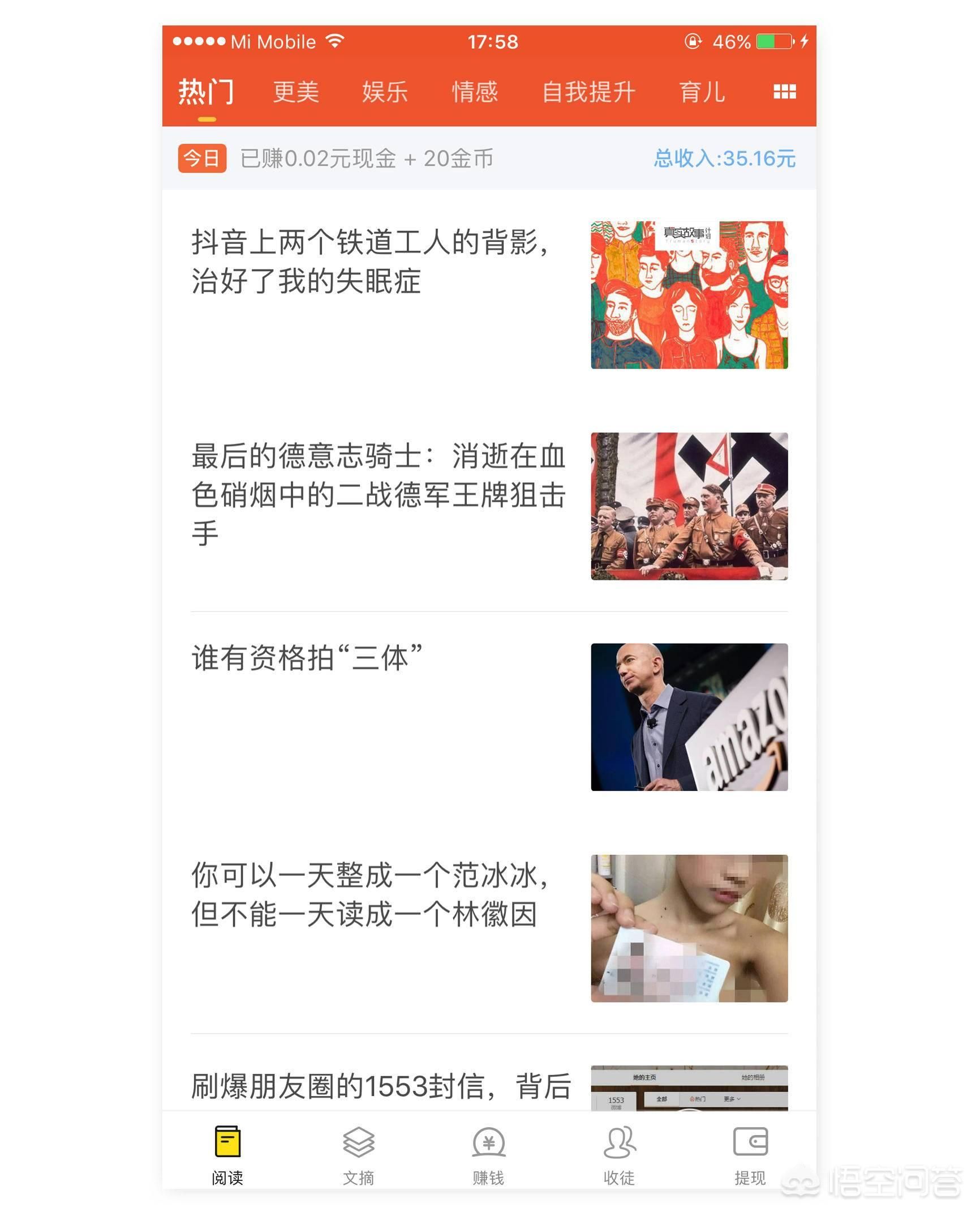This screenshot has height=1216, width=980.
Task: Go to the 育儿 tab
Action: tap(702, 92)
